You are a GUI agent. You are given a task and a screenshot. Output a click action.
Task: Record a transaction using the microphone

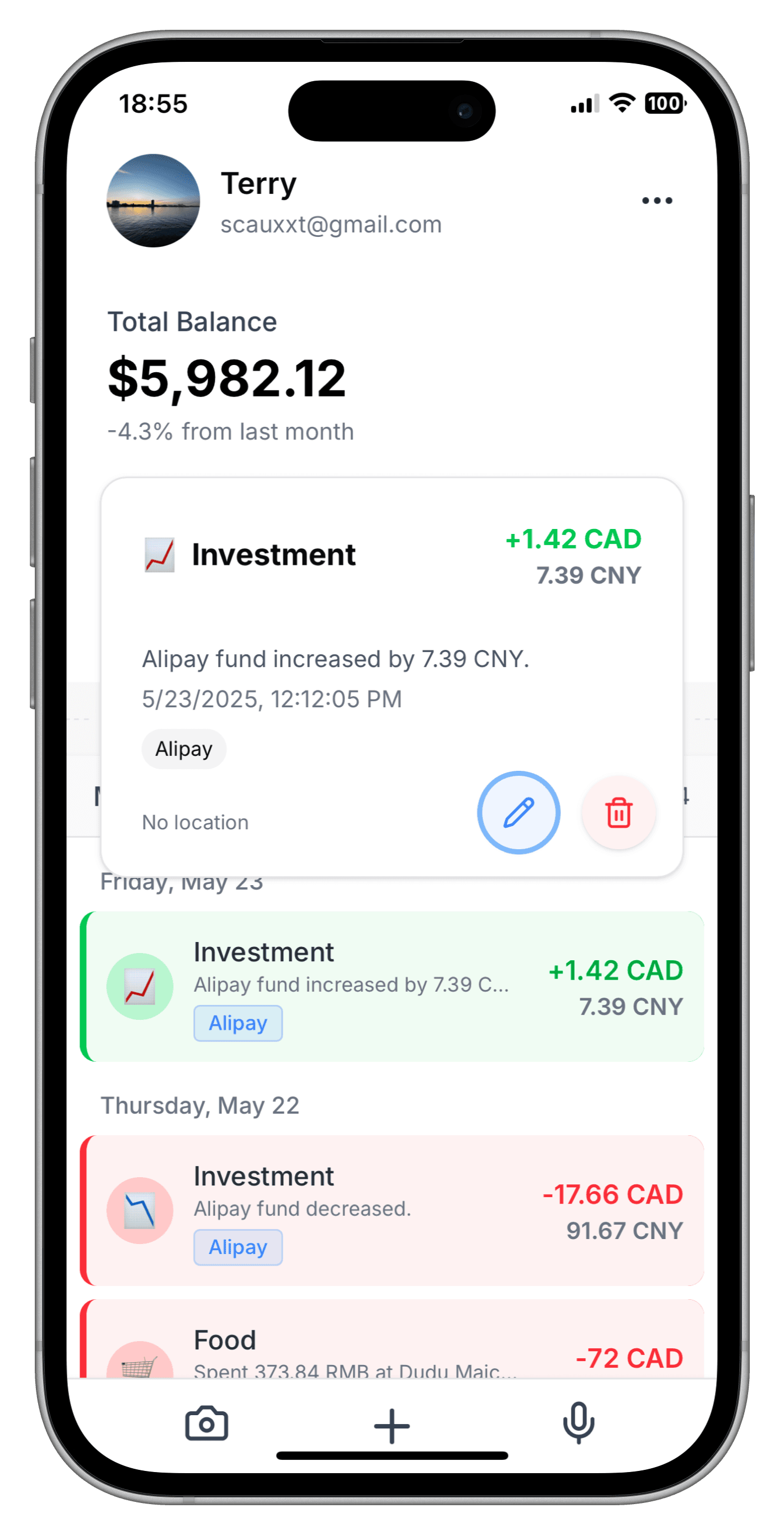click(578, 1423)
